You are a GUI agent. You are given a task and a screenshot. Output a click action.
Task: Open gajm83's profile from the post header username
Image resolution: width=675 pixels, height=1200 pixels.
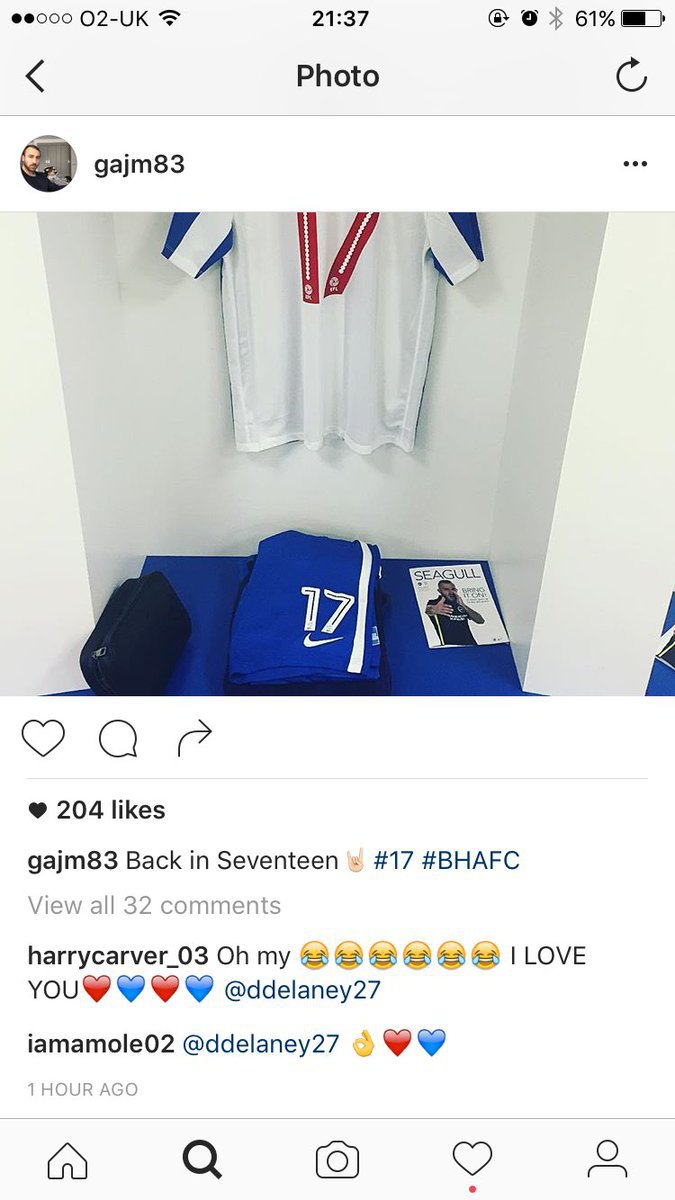(139, 164)
